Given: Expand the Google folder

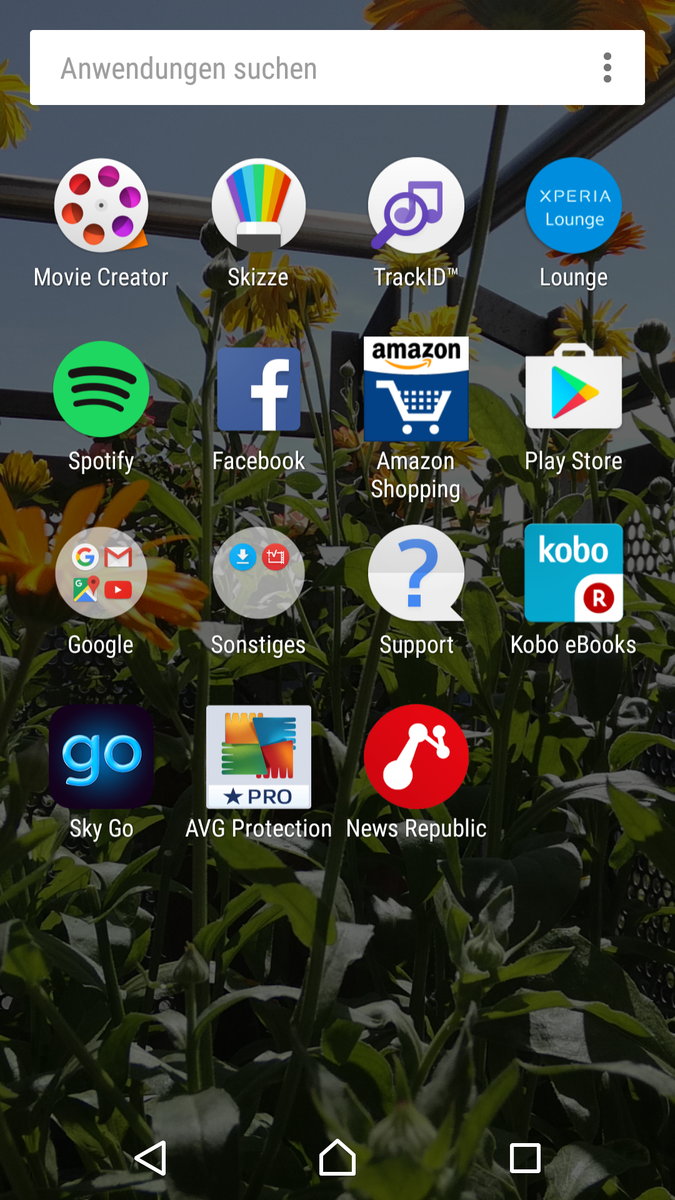Looking at the screenshot, I should [101, 574].
